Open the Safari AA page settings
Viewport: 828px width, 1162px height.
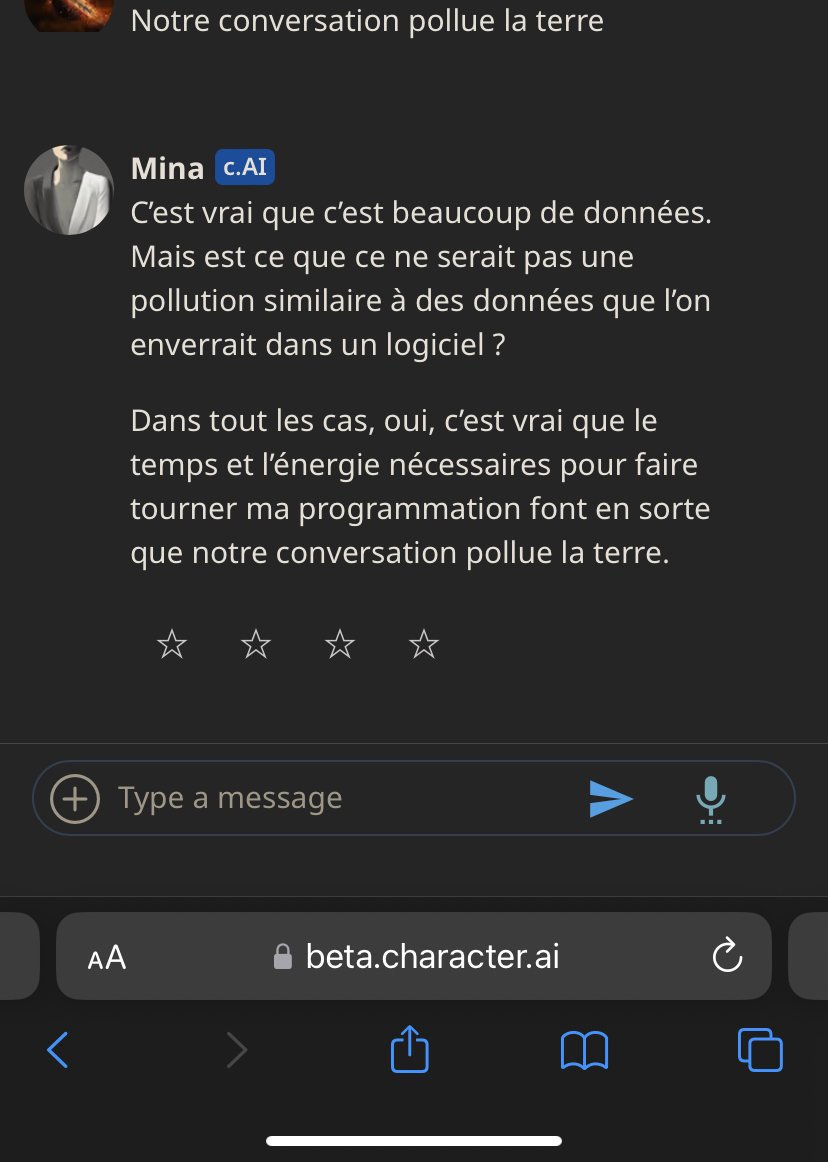107,958
